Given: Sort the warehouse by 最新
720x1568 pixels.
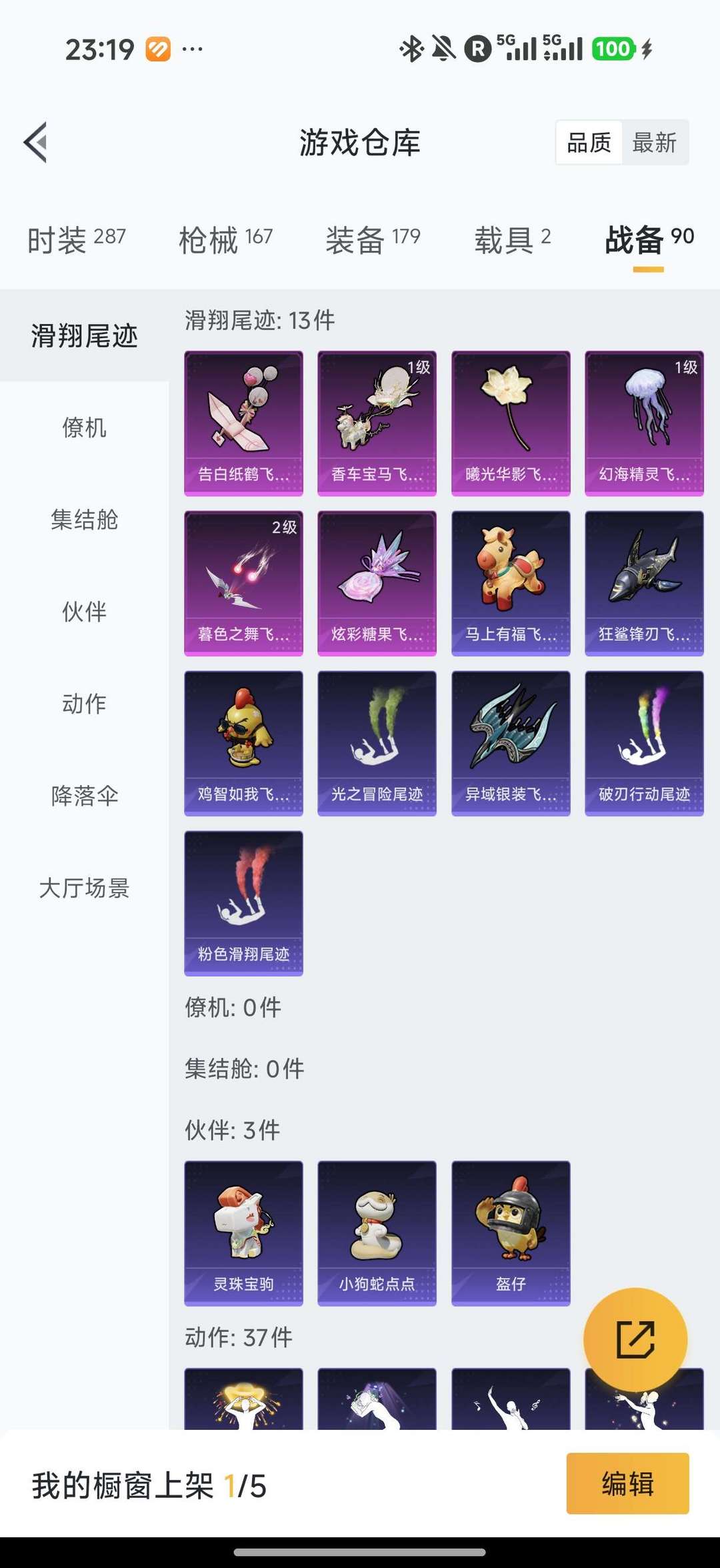Looking at the screenshot, I should pos(654,143).
